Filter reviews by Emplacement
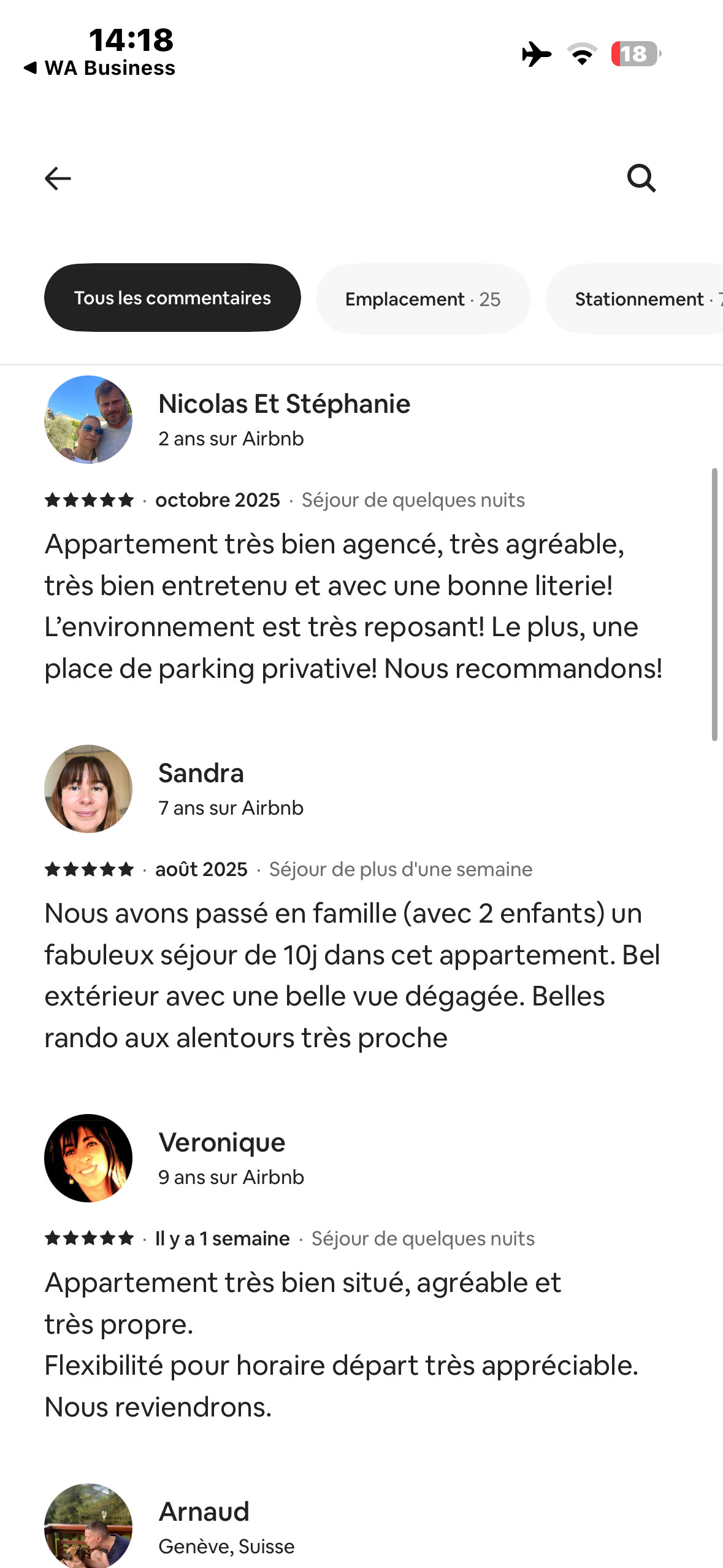Viewport: 723px width, 1568px height. point(423,299)
